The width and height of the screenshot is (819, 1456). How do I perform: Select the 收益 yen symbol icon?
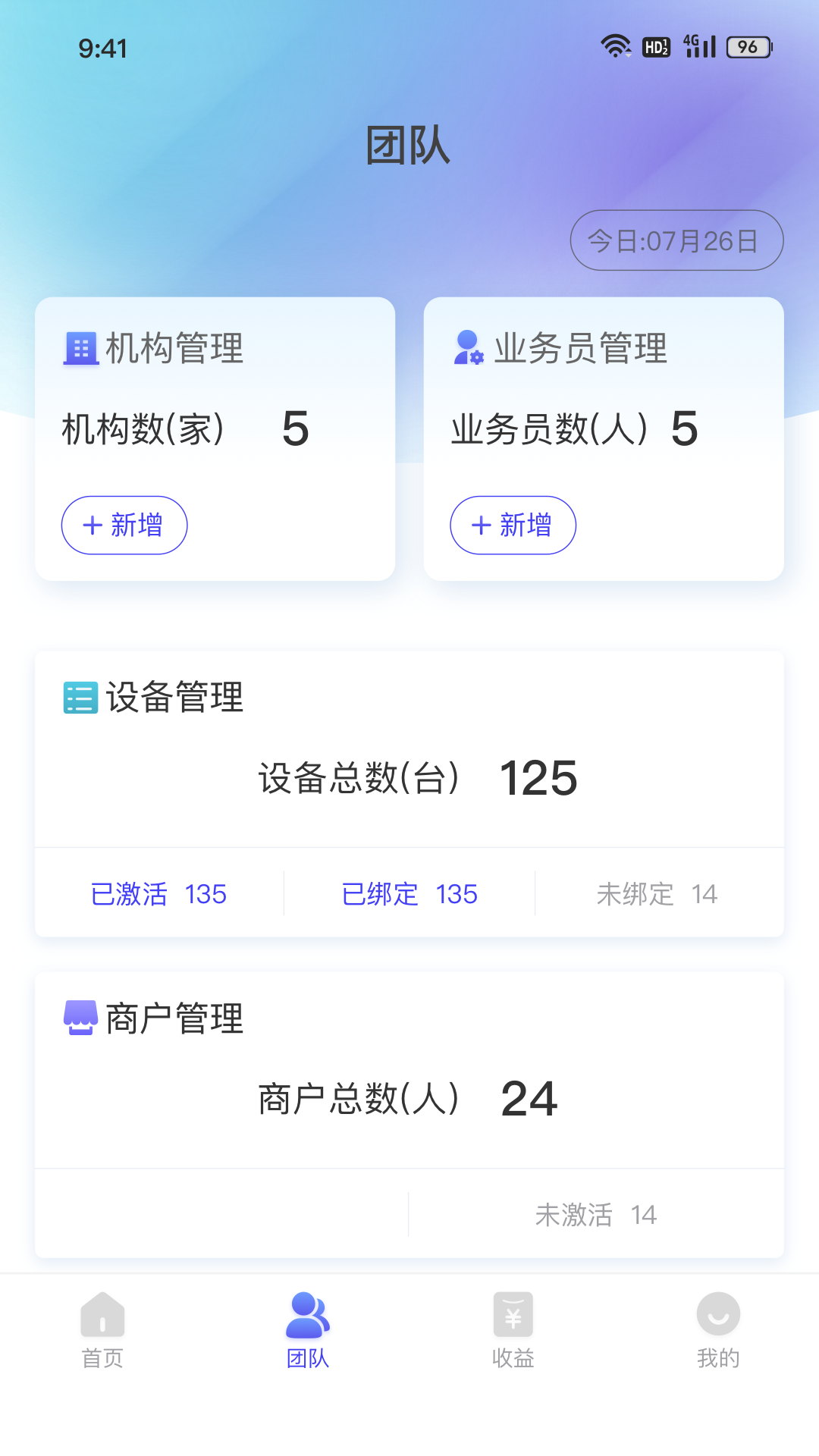point(511,1314)
